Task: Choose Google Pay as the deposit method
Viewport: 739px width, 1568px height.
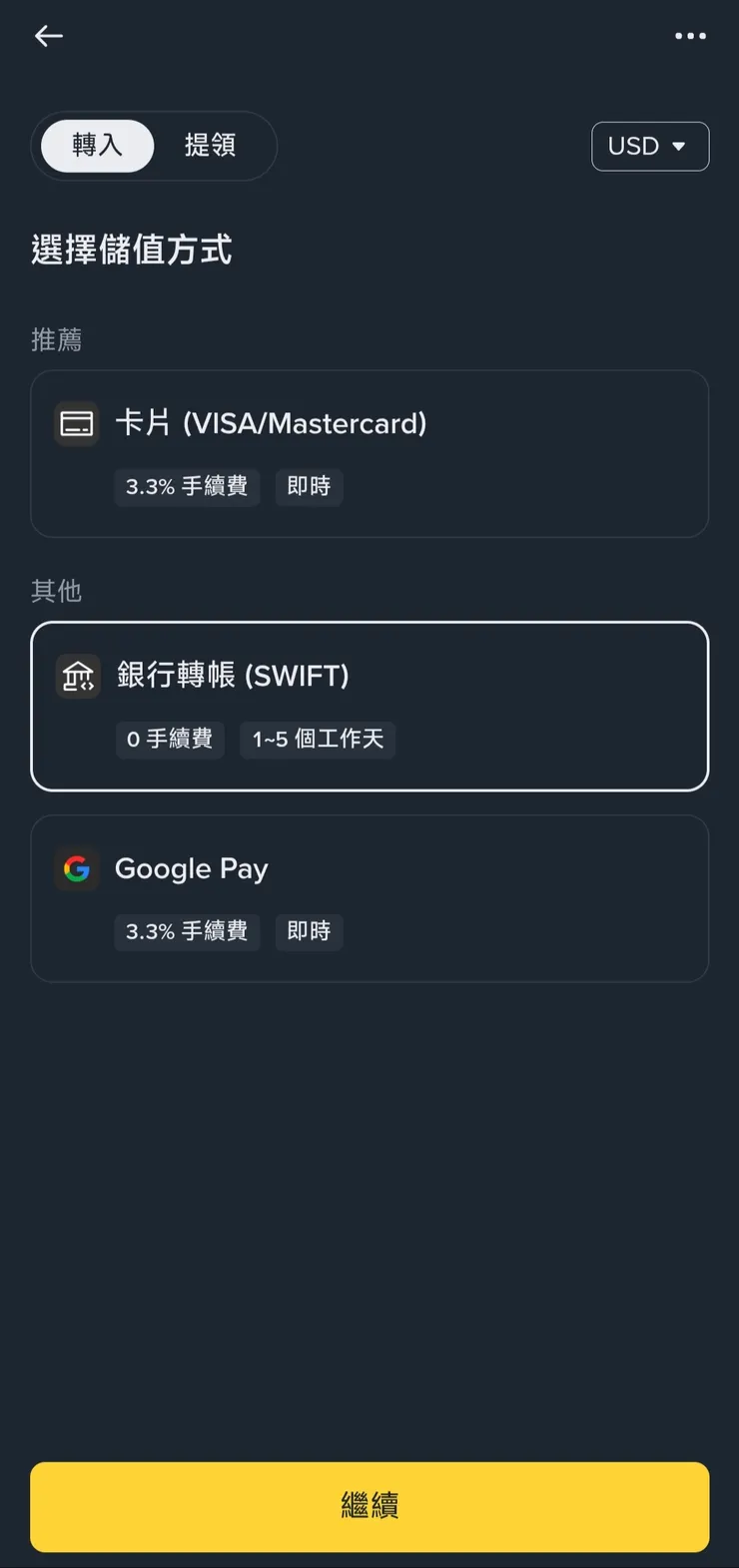Action: pyautogui.click(x=369, y=898)
